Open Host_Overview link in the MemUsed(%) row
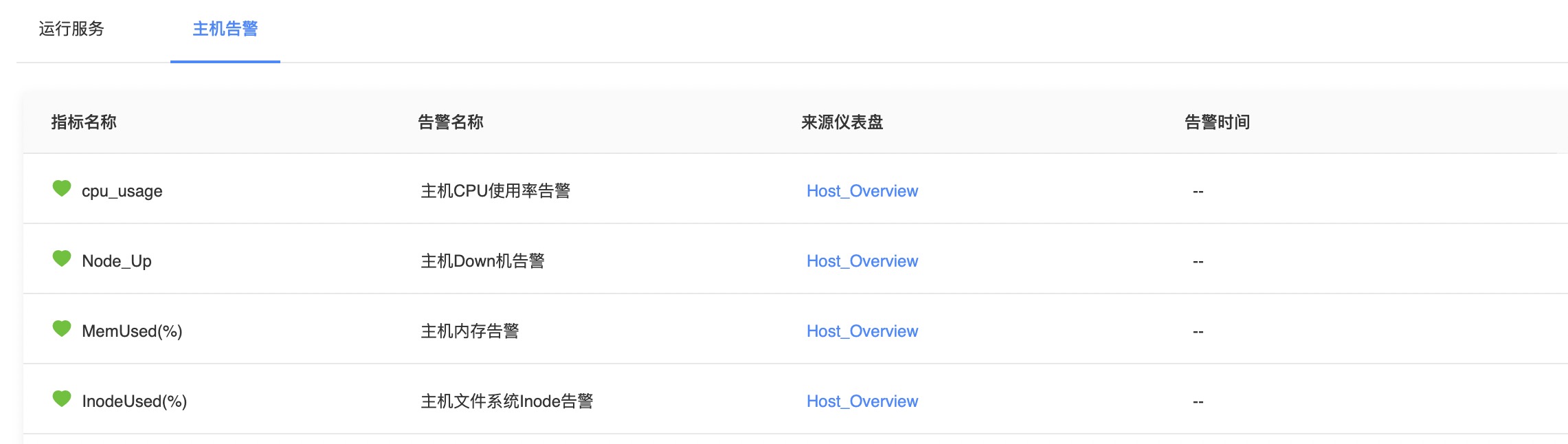This screenshot has width=1568, height=444. pos(862,331)
